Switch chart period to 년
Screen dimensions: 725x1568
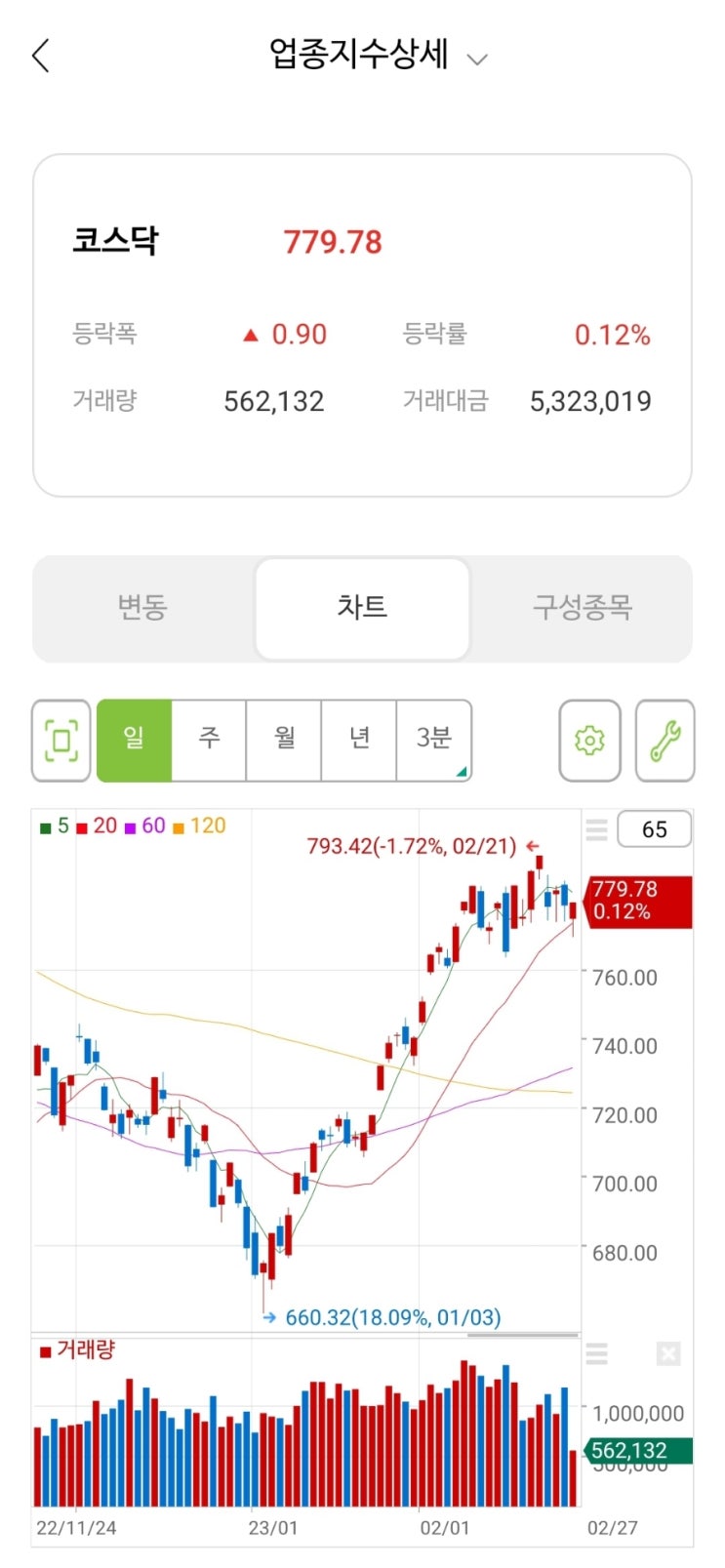coord(359,741)
